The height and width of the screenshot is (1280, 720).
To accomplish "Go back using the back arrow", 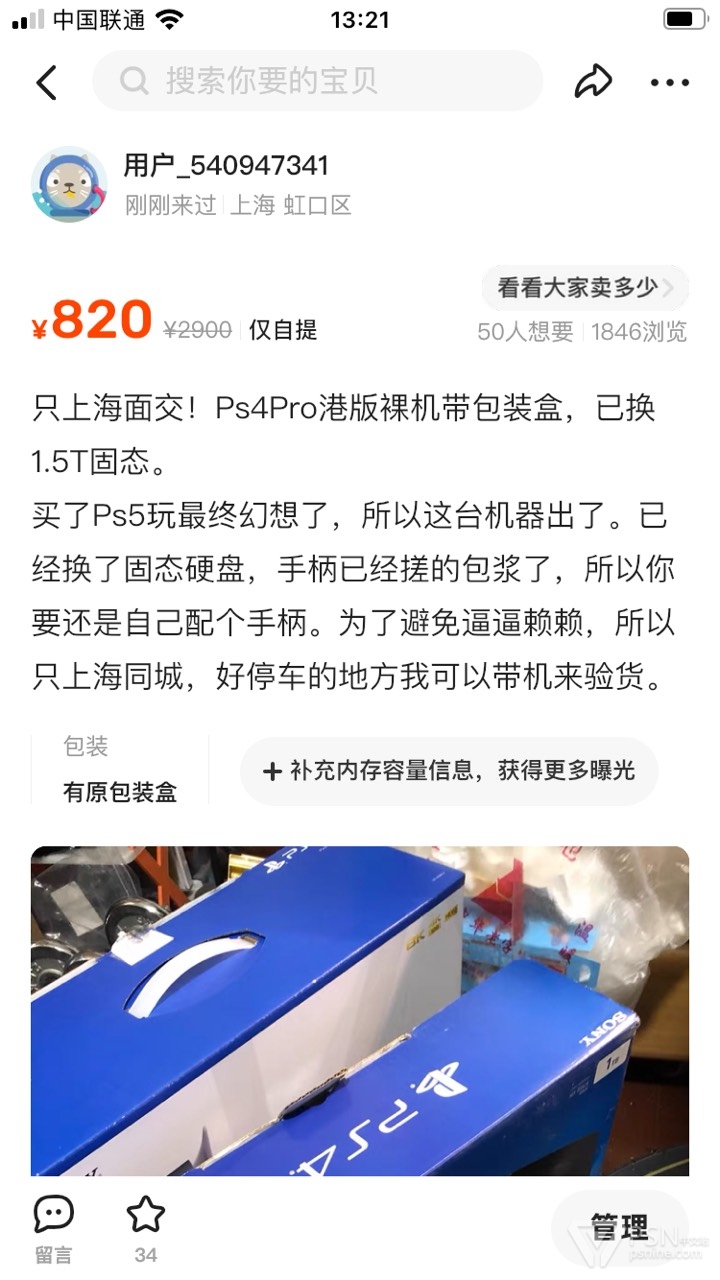I will coord(47,82).
